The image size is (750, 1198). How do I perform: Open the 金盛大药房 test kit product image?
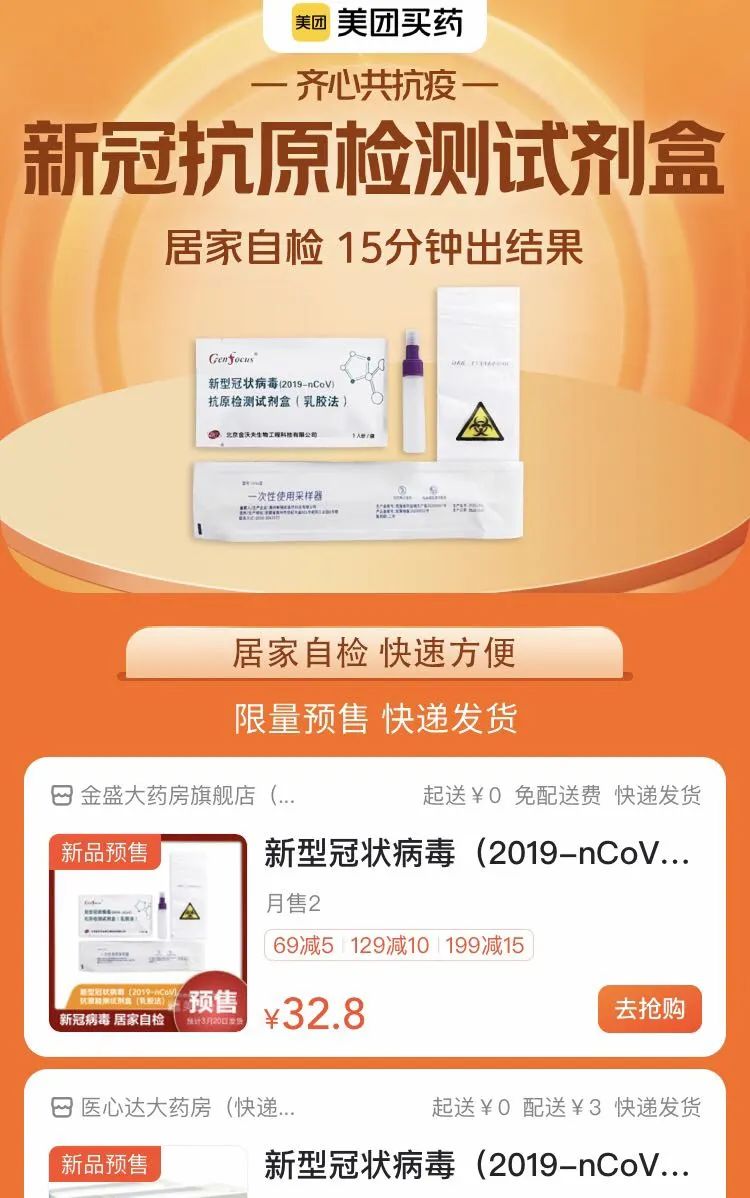point(148,932)
